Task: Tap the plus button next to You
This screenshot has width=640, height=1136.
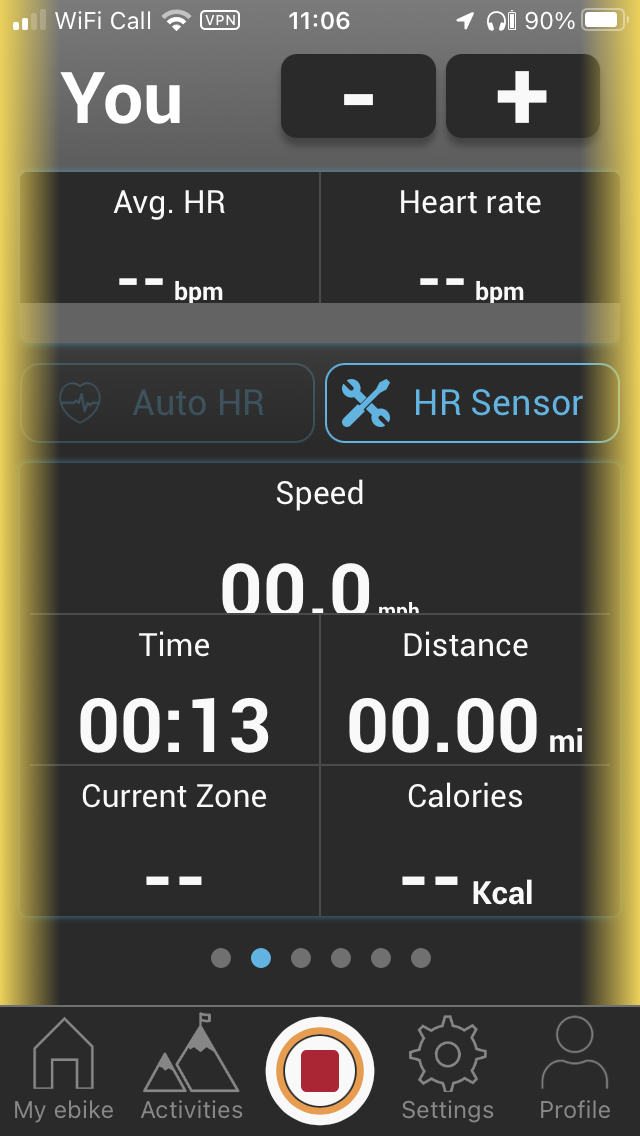Action: pos(522,96)
